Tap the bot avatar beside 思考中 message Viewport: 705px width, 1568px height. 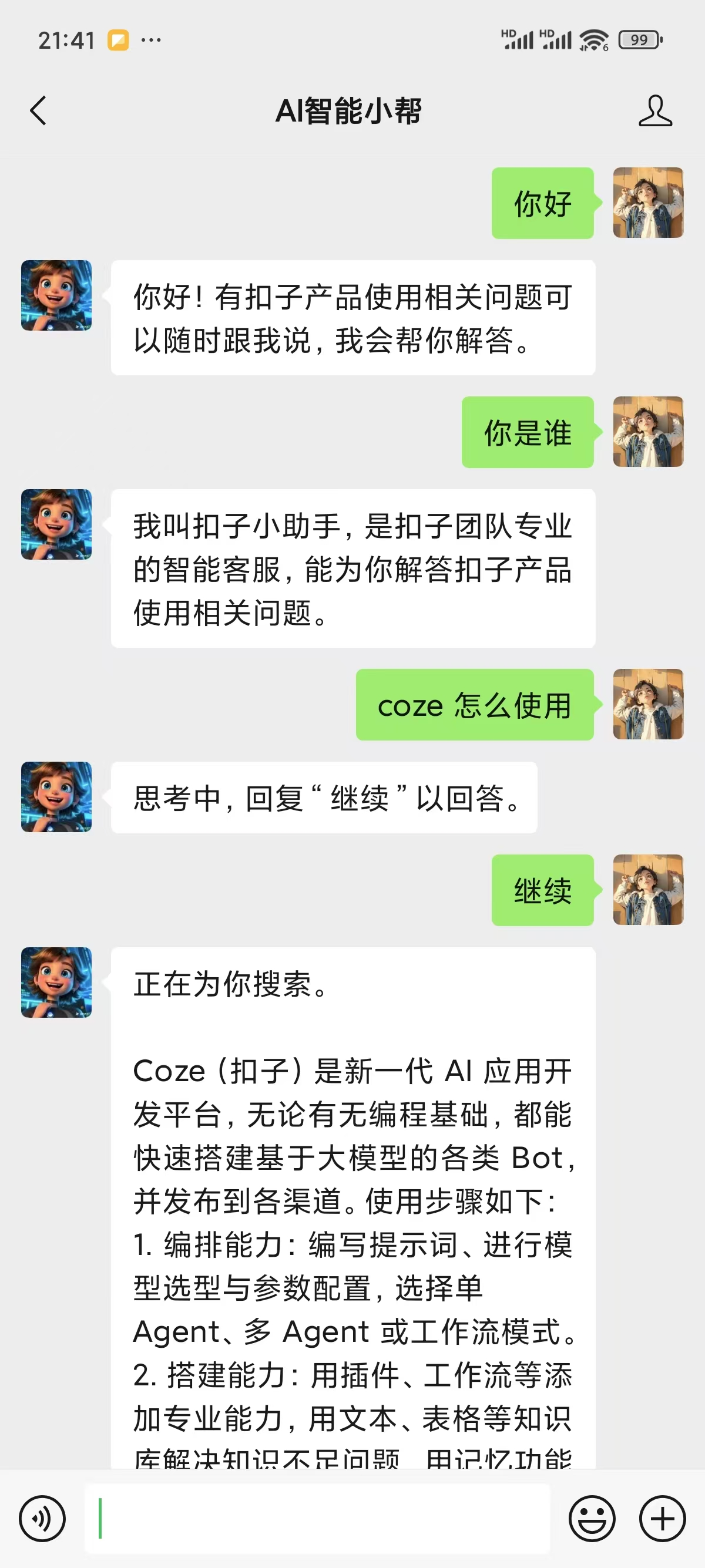point(56,797)
